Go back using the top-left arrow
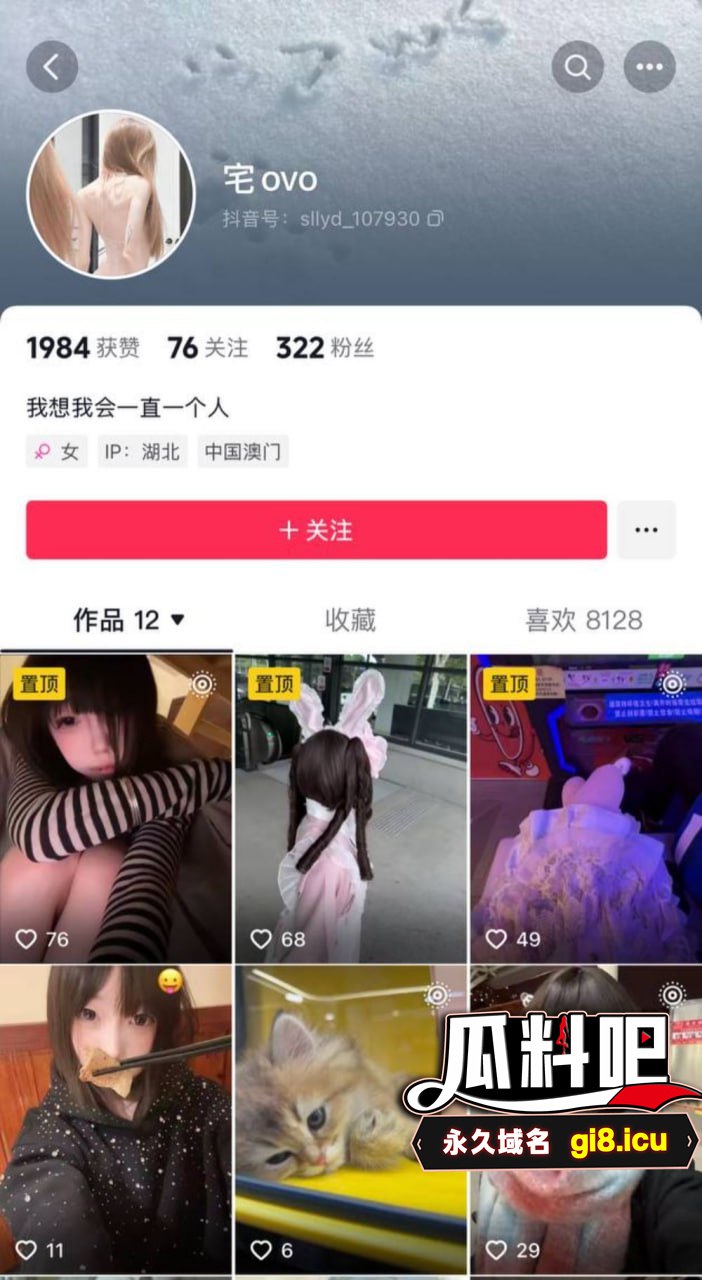 52,67
